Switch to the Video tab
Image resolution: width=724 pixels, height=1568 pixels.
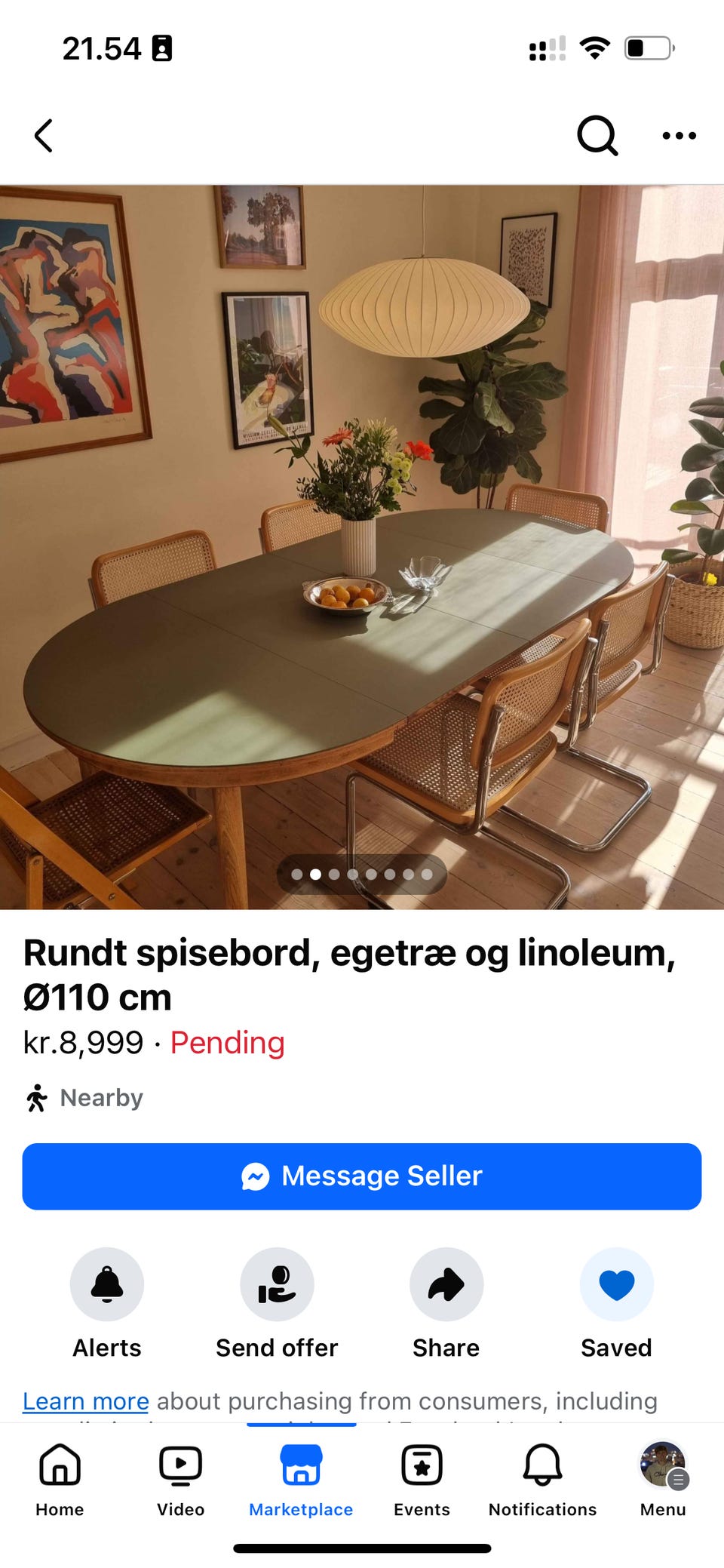pyautogui.click(x=179, y=1477)
